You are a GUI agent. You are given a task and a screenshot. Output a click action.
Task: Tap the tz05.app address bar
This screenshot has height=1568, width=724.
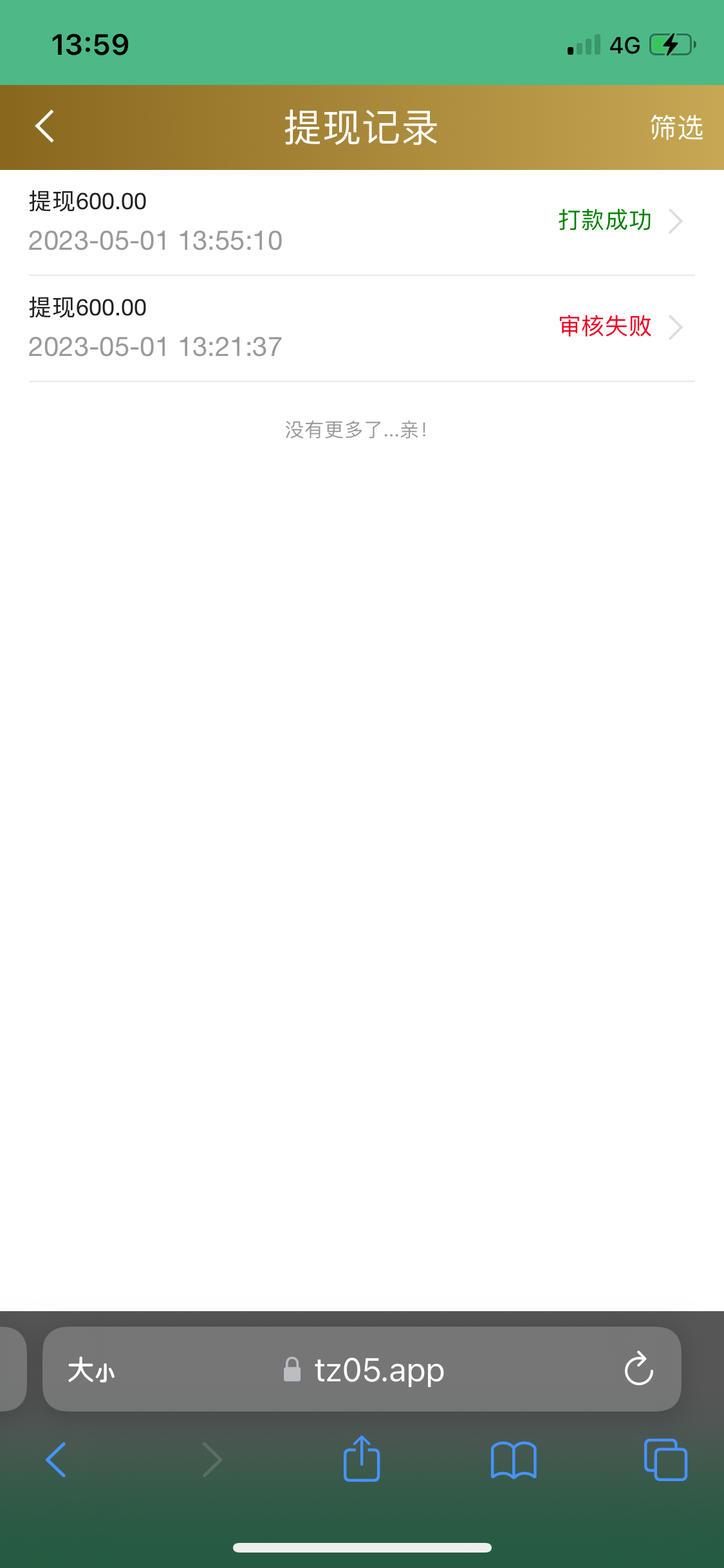click(x=378, y=1369)
